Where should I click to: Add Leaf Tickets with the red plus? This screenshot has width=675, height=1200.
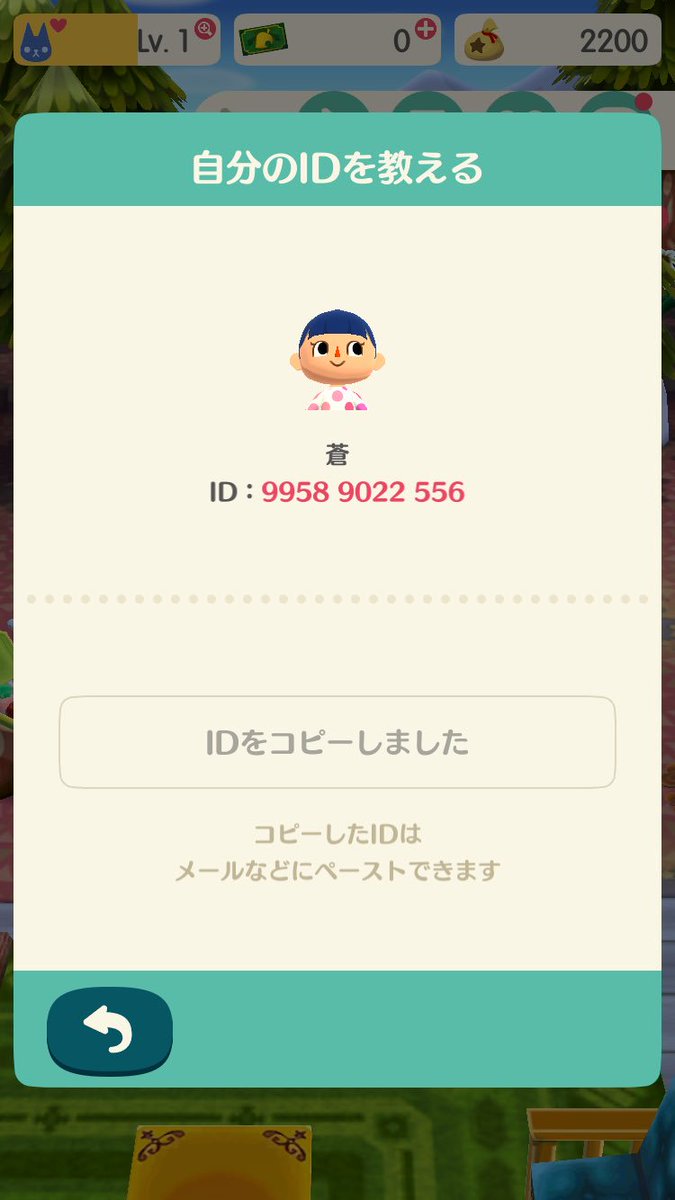click(x=427, y=29)
